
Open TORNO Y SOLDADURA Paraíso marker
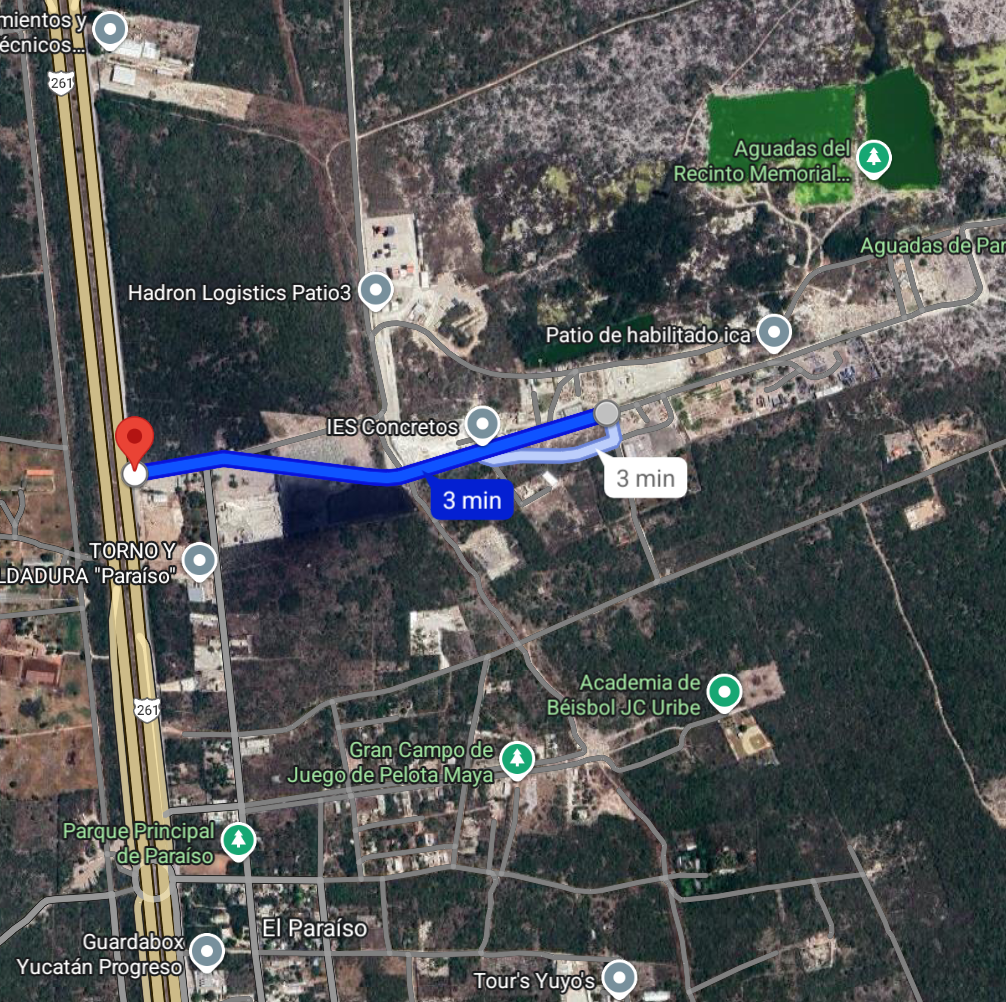(x=200, y=561)
